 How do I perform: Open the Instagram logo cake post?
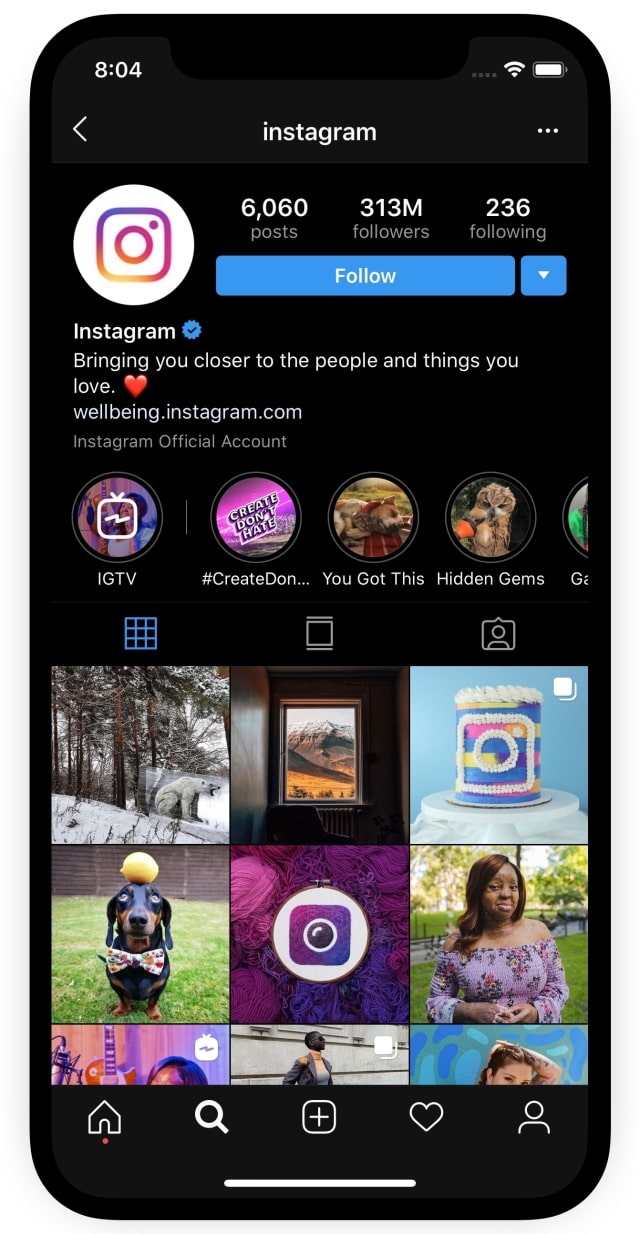click(x=499, y=755)
